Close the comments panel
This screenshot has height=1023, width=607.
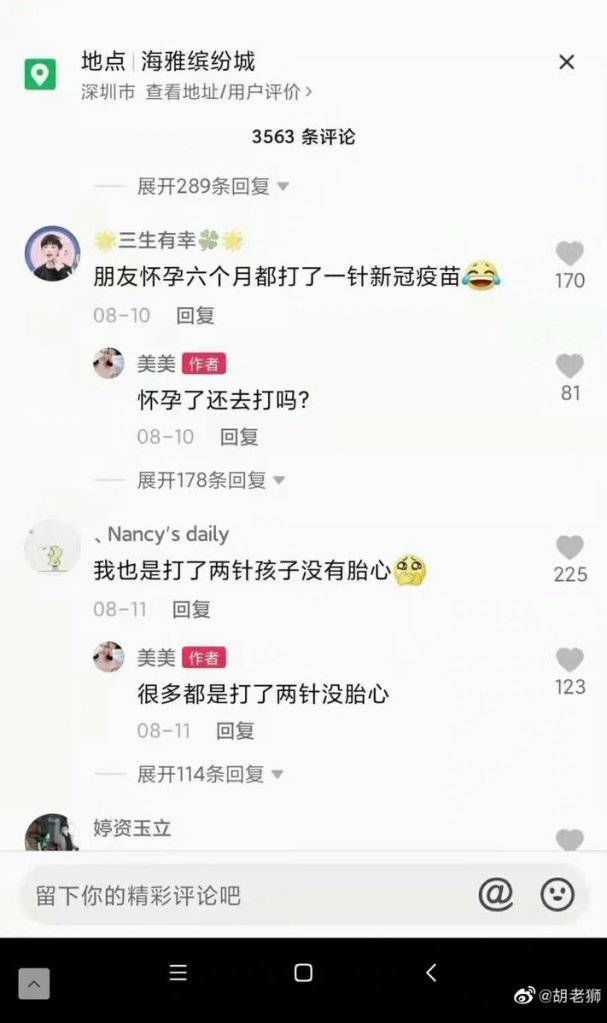pyautogui.click(x=566, y=62)
